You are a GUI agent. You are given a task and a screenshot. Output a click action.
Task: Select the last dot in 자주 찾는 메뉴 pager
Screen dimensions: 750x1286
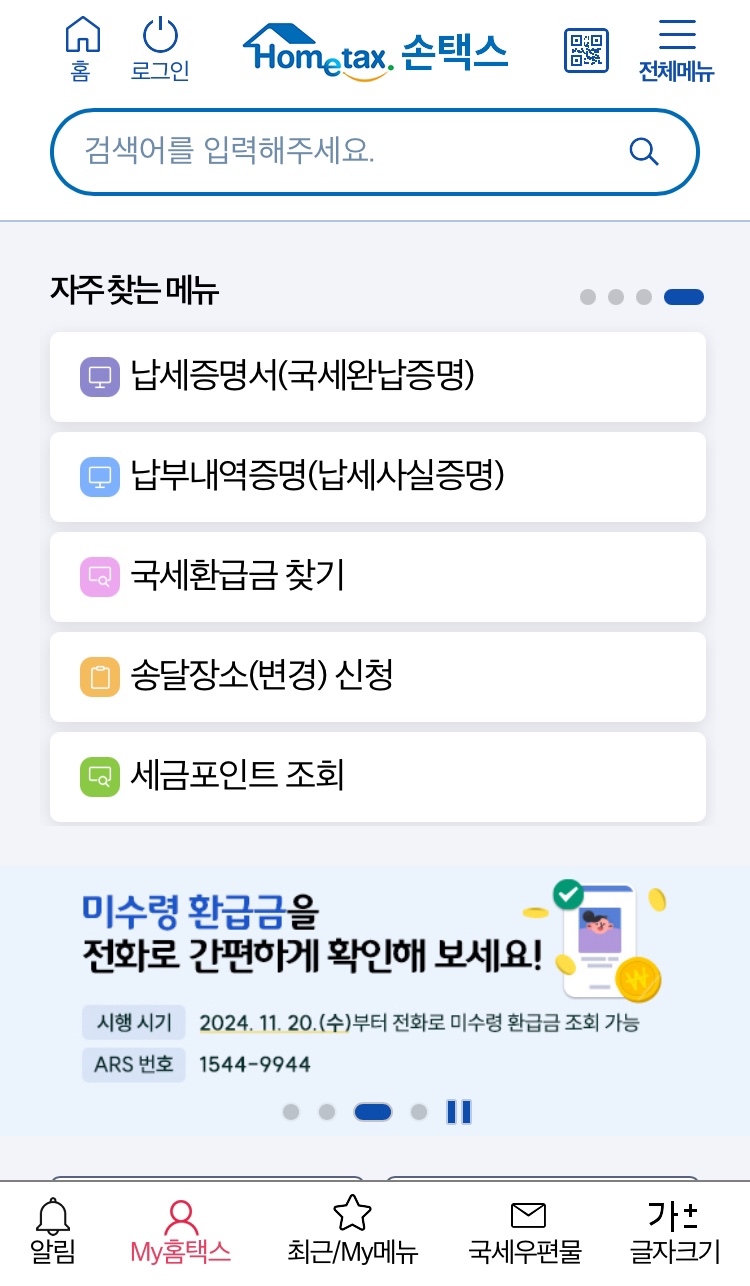click(684, 297)
